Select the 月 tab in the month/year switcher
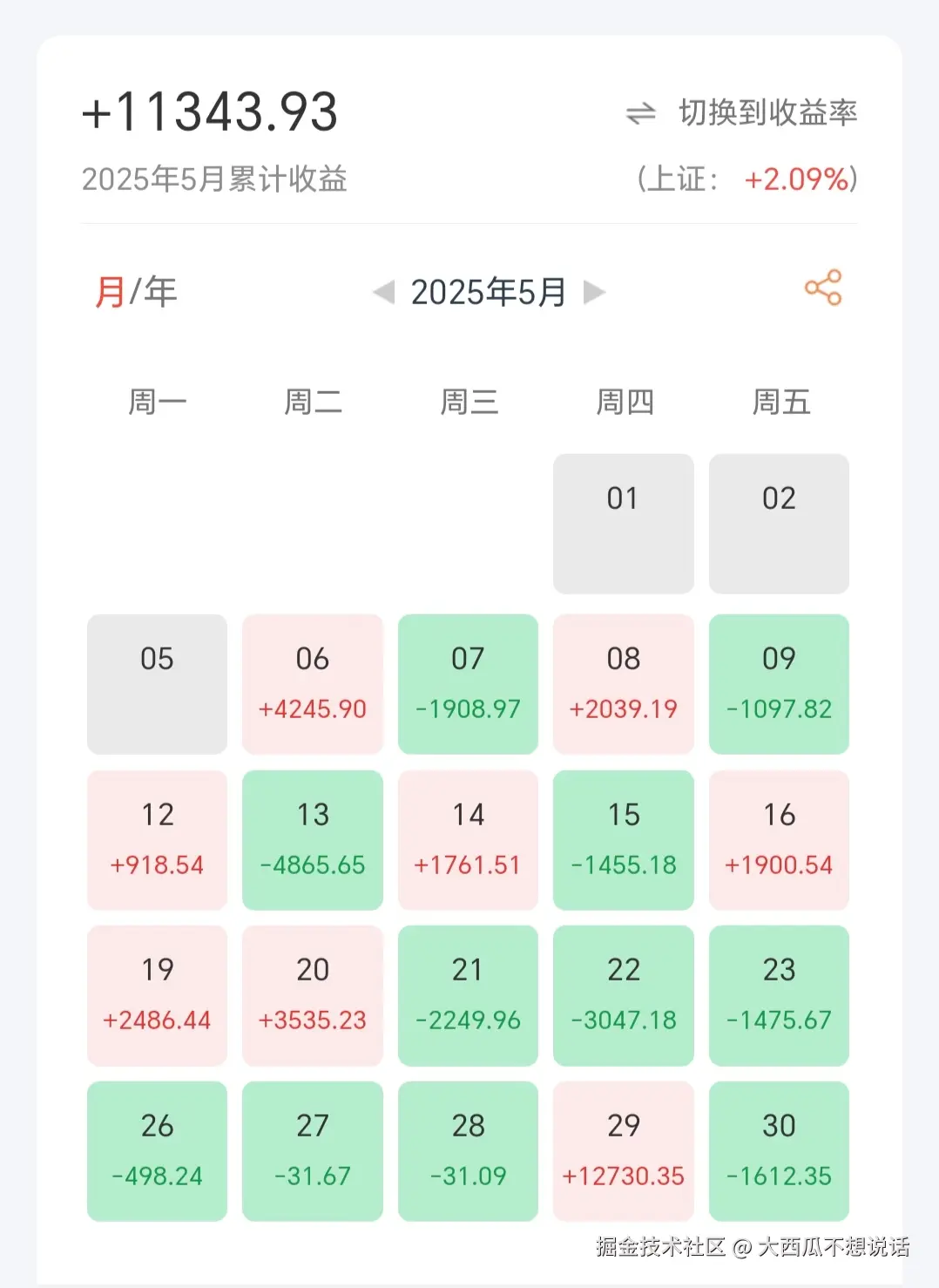 [x=108, y=292]
